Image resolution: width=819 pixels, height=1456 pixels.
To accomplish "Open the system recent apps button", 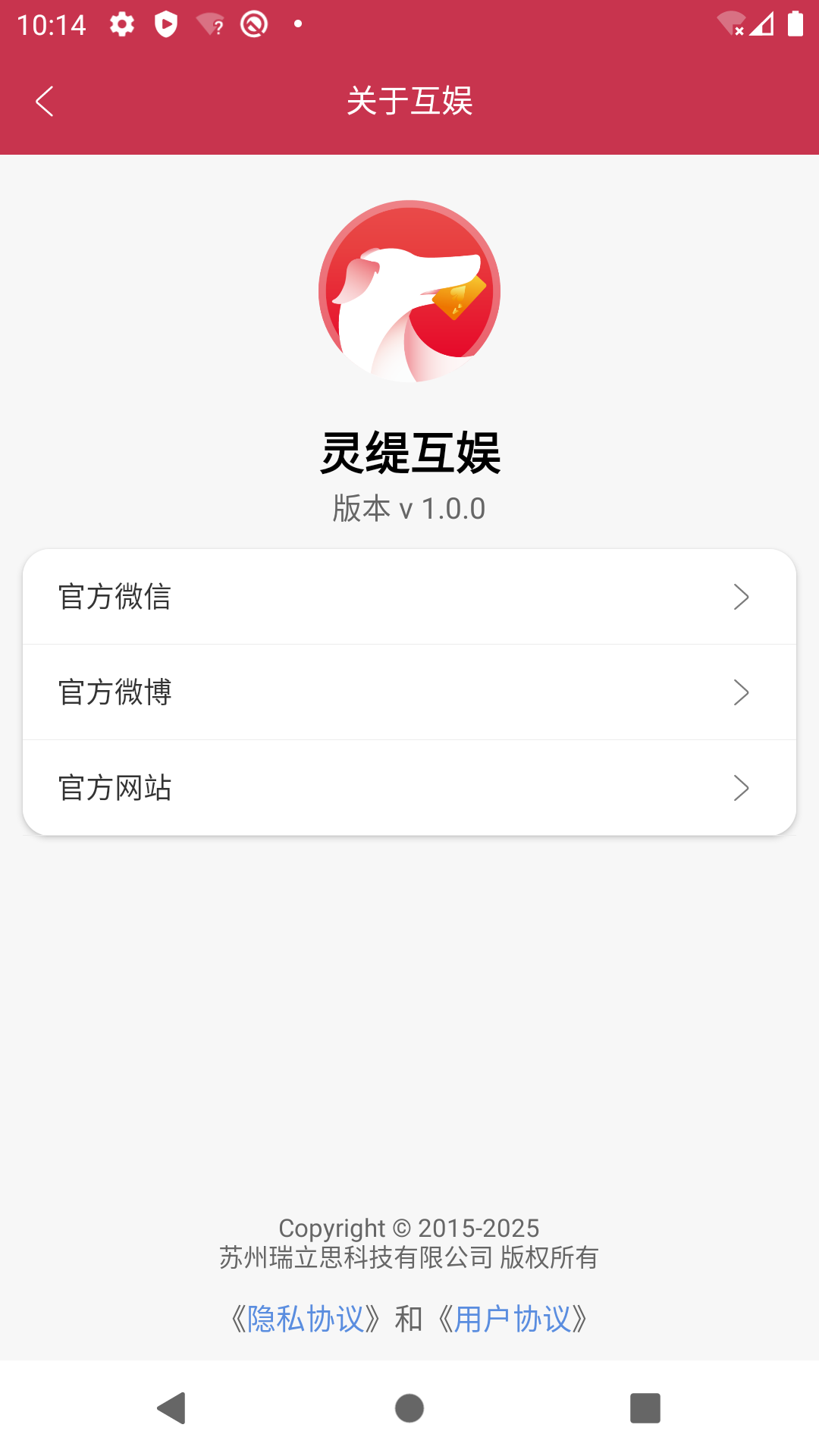I will [645, 1408].
